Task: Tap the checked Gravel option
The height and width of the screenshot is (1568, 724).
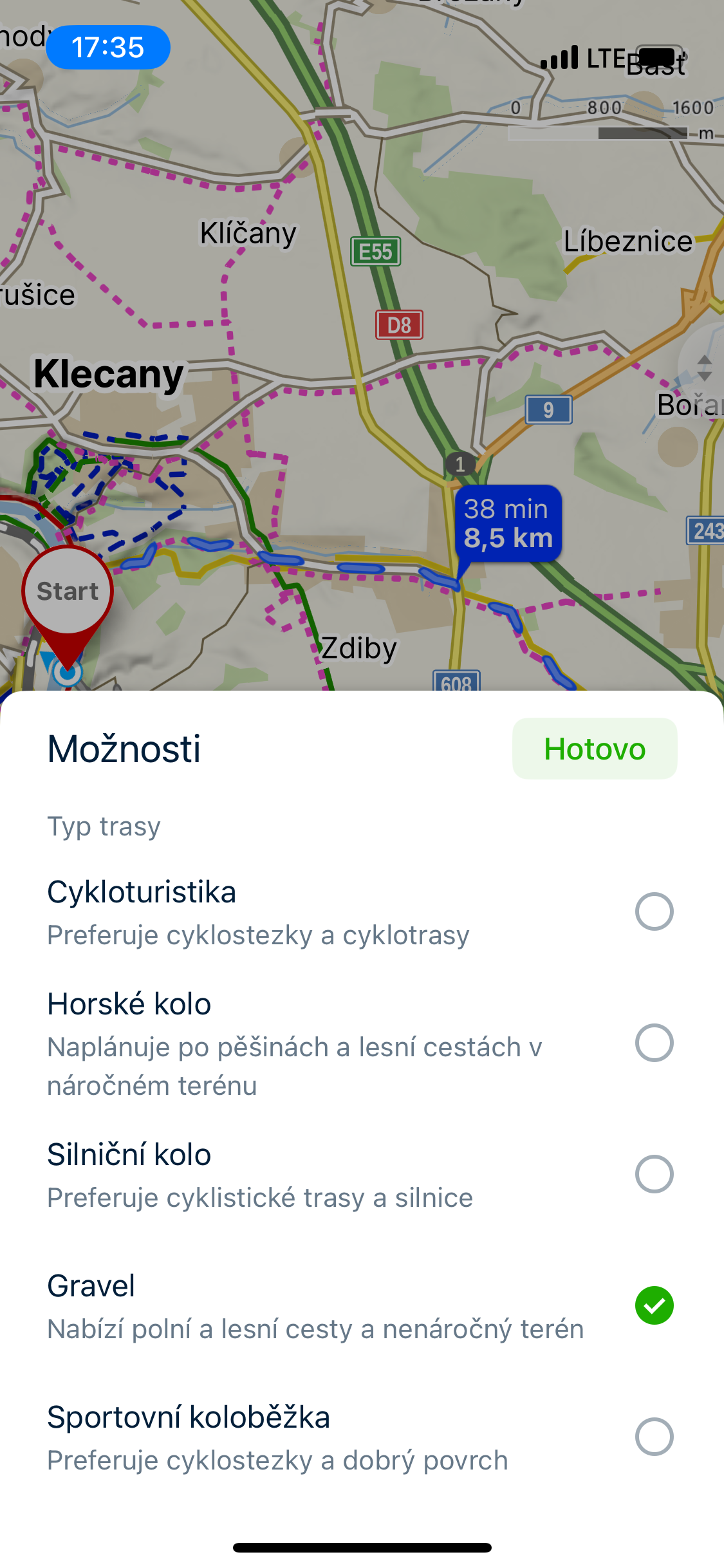Action: (x=362, y=1307)
